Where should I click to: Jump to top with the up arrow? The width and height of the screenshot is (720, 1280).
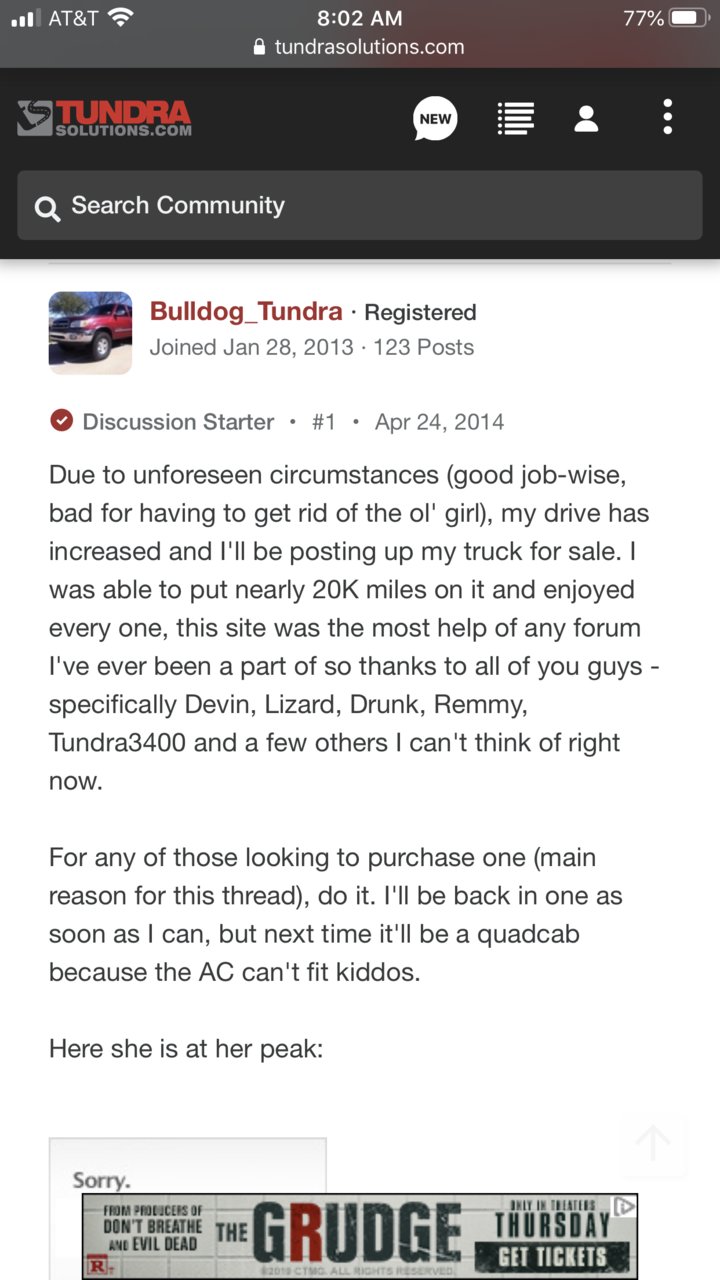(x=653, y=1143)
